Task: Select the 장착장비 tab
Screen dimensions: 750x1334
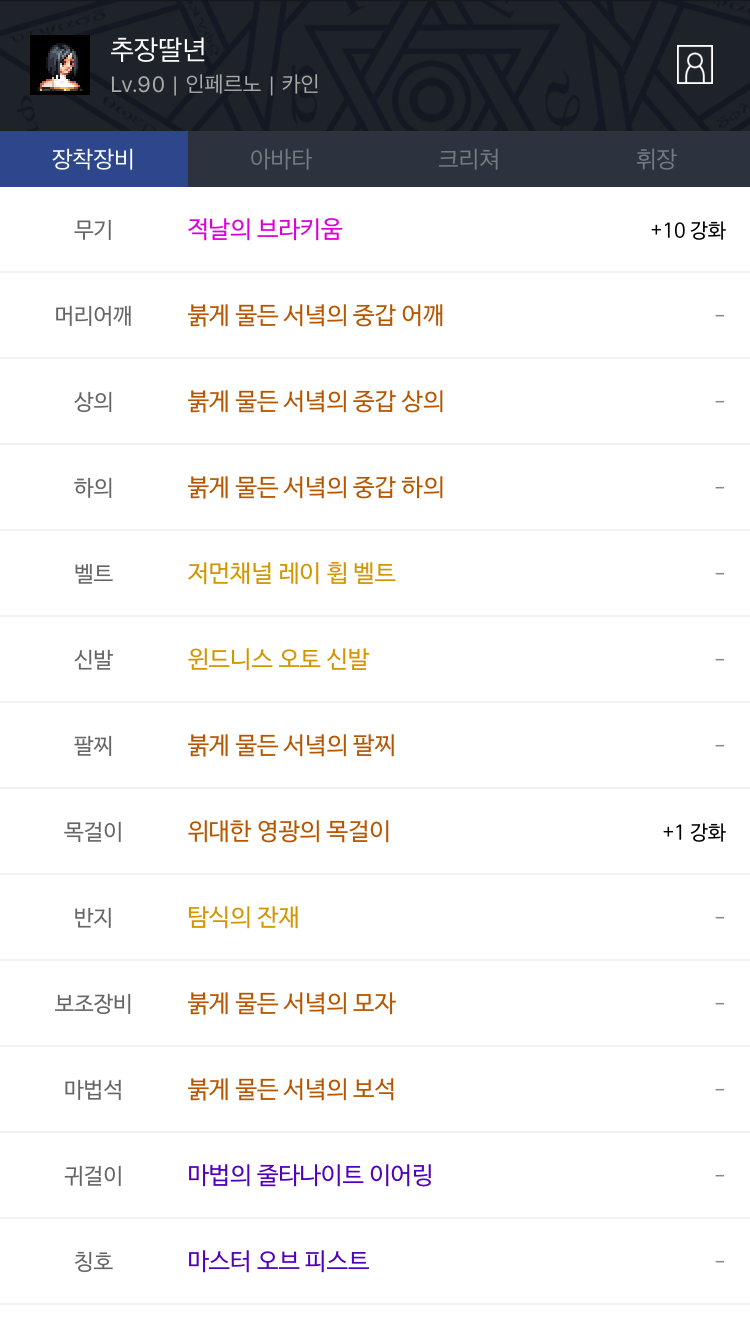Action: (94, 158)
